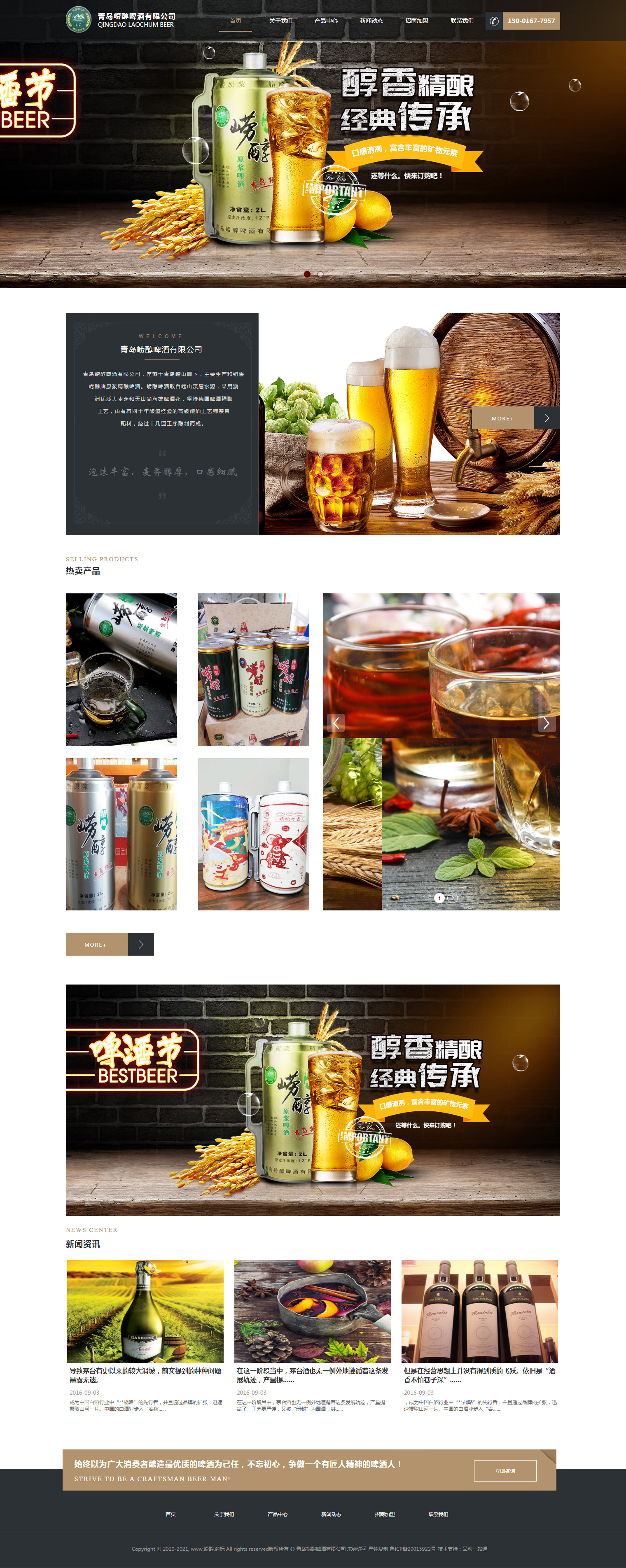Open the cartoon mouse cans product

pyautogui.click(x=253, y=834)
